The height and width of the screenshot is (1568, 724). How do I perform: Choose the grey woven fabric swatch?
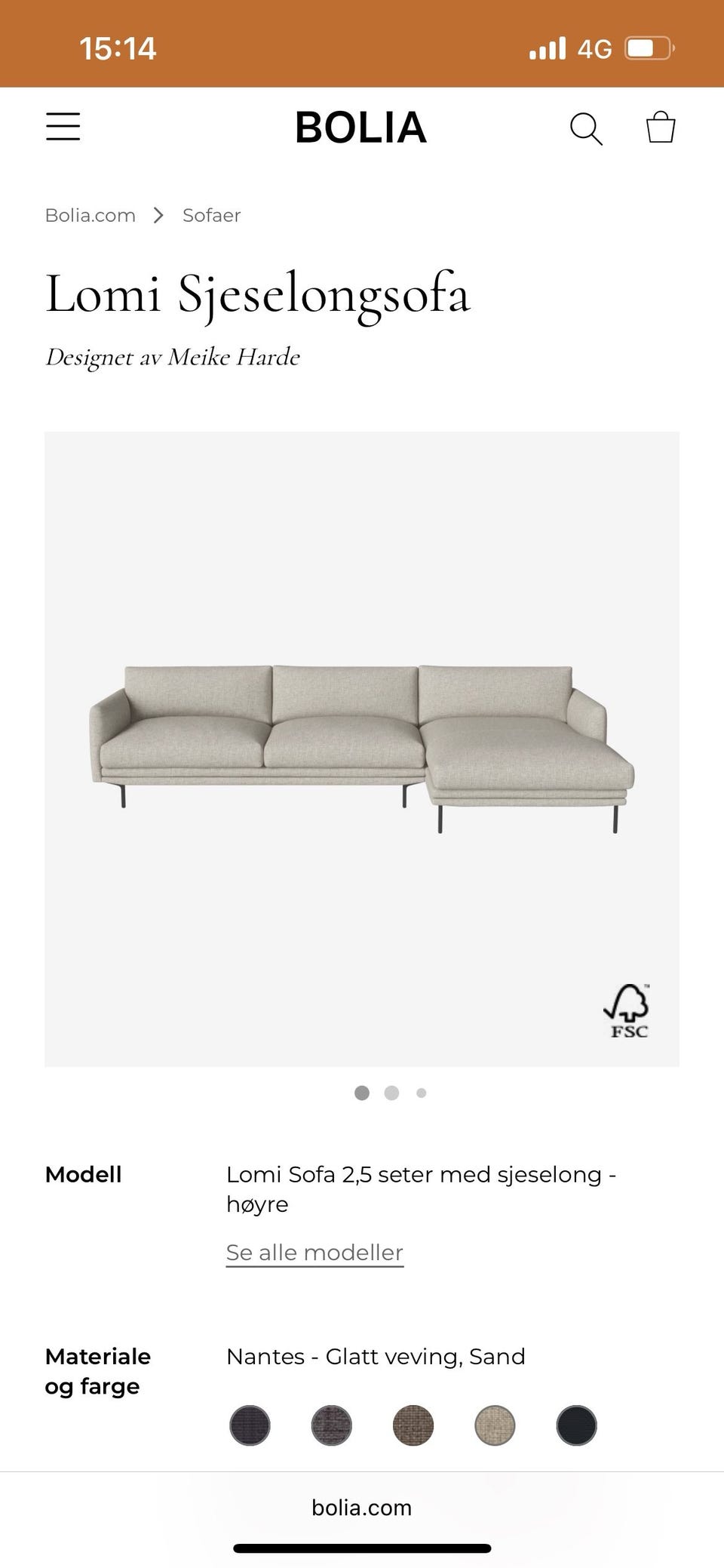click(331, 1425)
